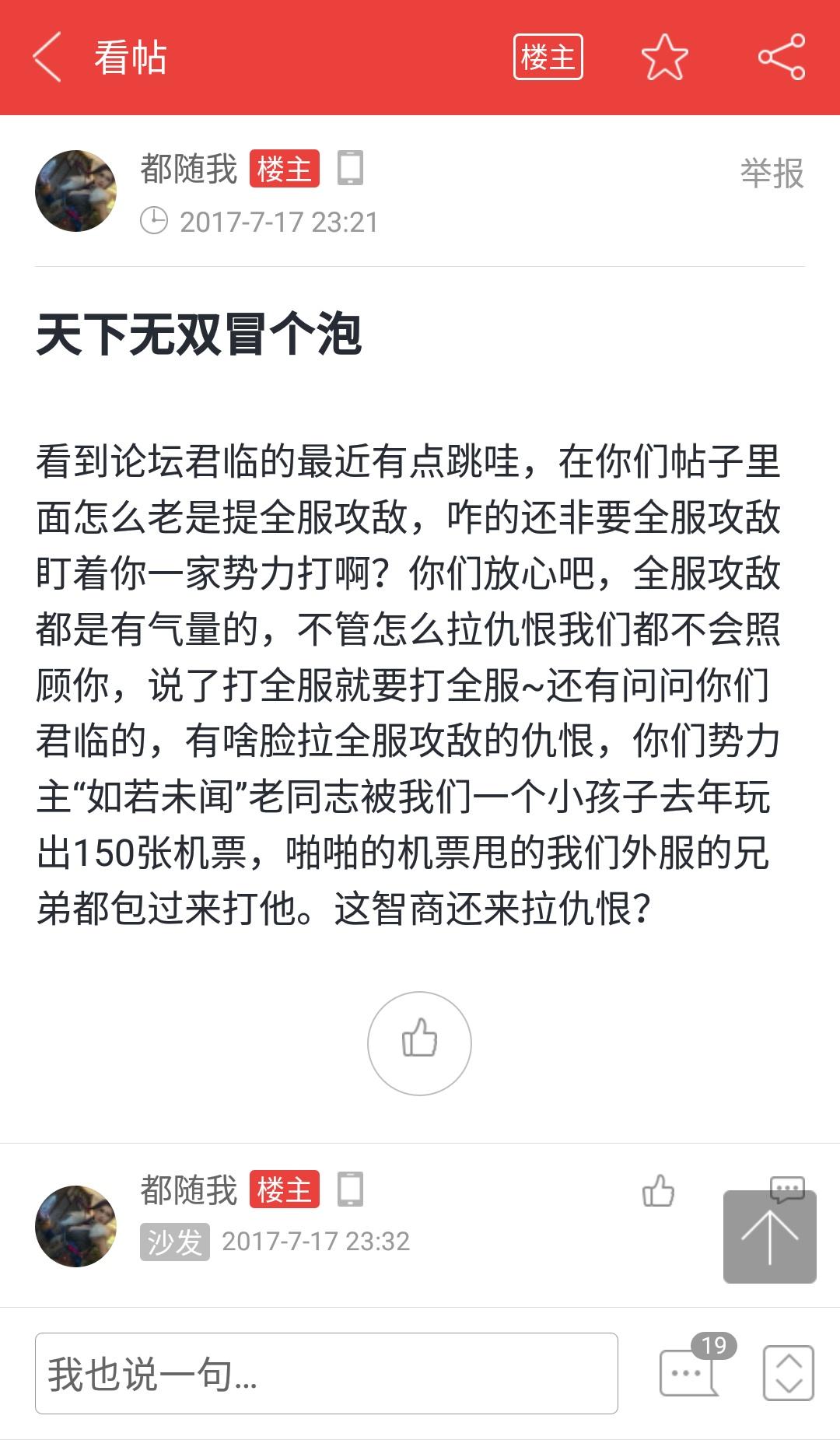The width and height of the screenshot is (840, 1440).
Task: Favorite this thread with the star icon
Action: pyautogui.click(x=665, y=58)
